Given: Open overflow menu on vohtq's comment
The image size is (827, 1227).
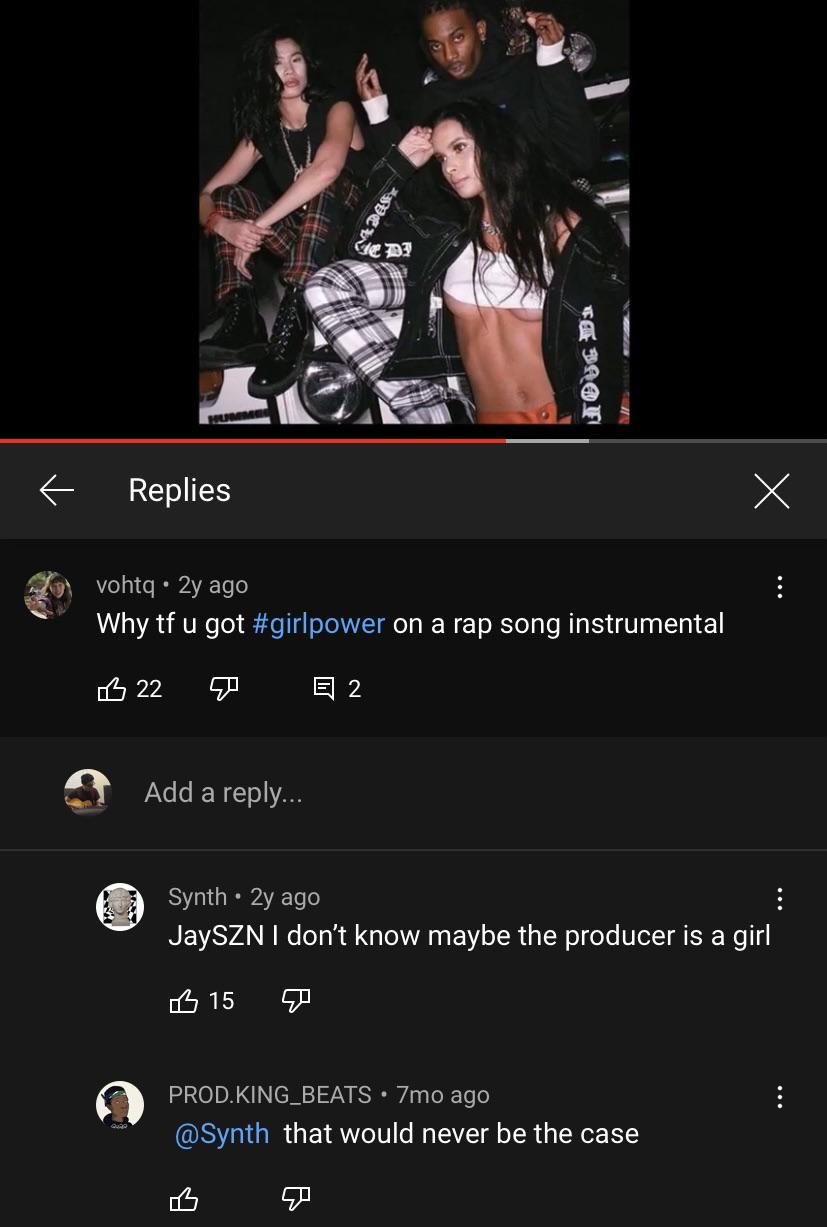Looking at the screenshot, I should click(x=780, y=587).
